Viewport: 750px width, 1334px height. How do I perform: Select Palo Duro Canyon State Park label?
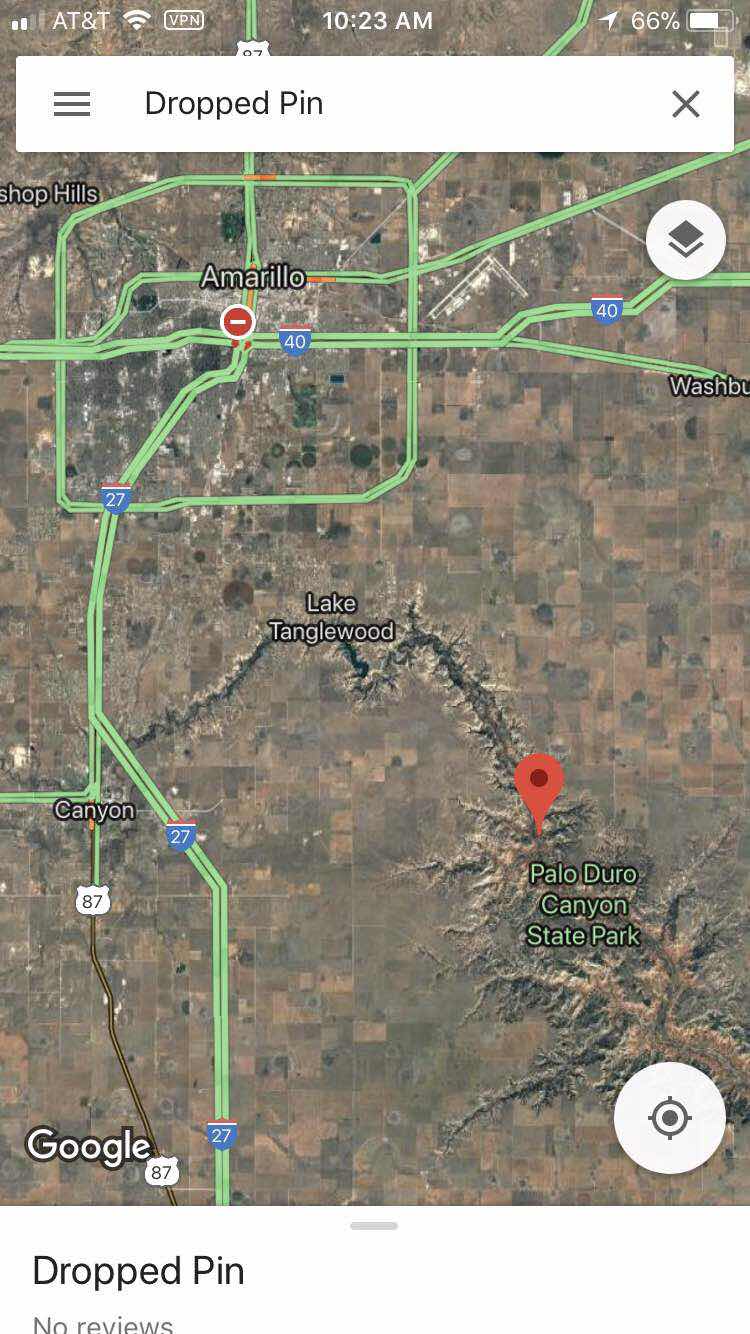[583, 904]
